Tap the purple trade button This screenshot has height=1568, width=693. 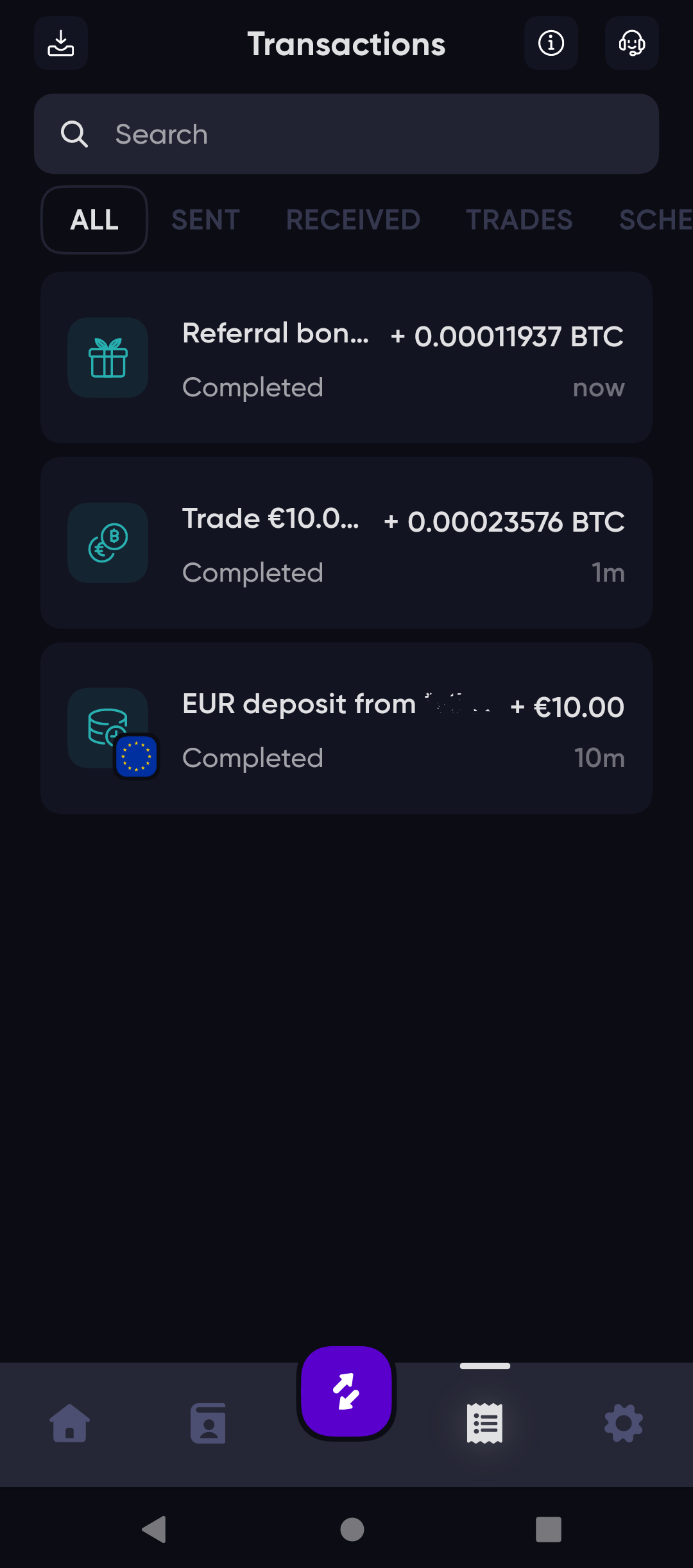tap(346, 1392)
